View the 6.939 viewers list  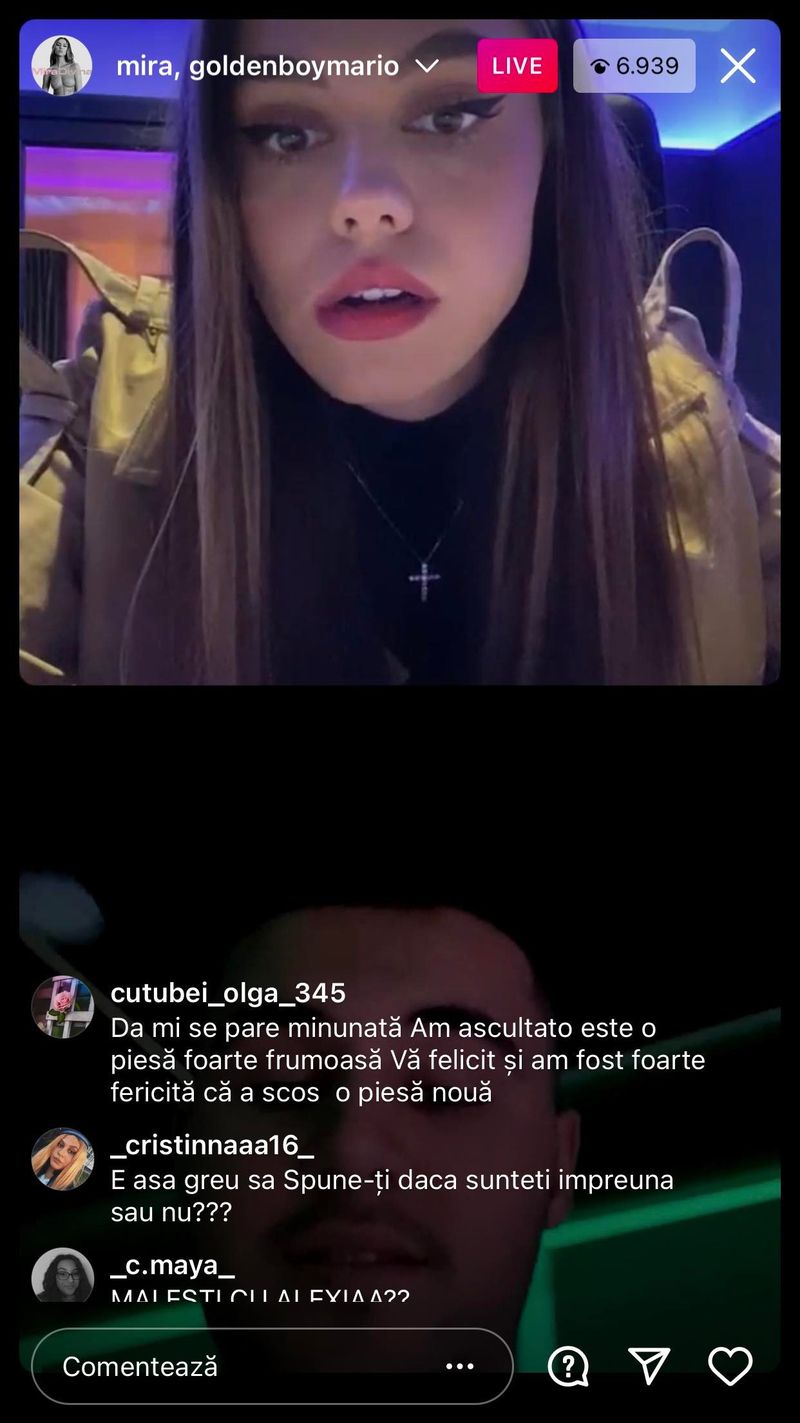coord(634,66)
